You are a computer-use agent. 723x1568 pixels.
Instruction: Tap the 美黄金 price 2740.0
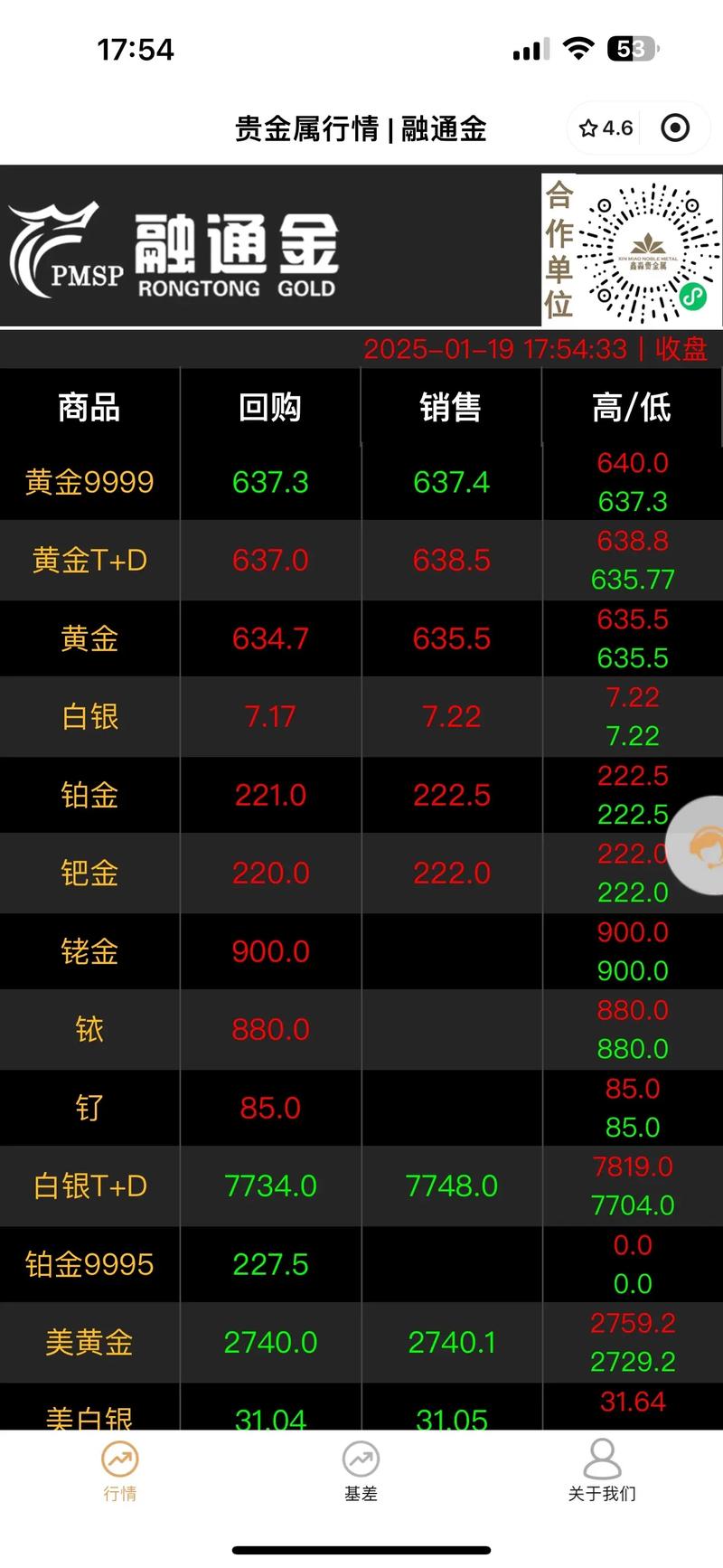[269, 1344]
